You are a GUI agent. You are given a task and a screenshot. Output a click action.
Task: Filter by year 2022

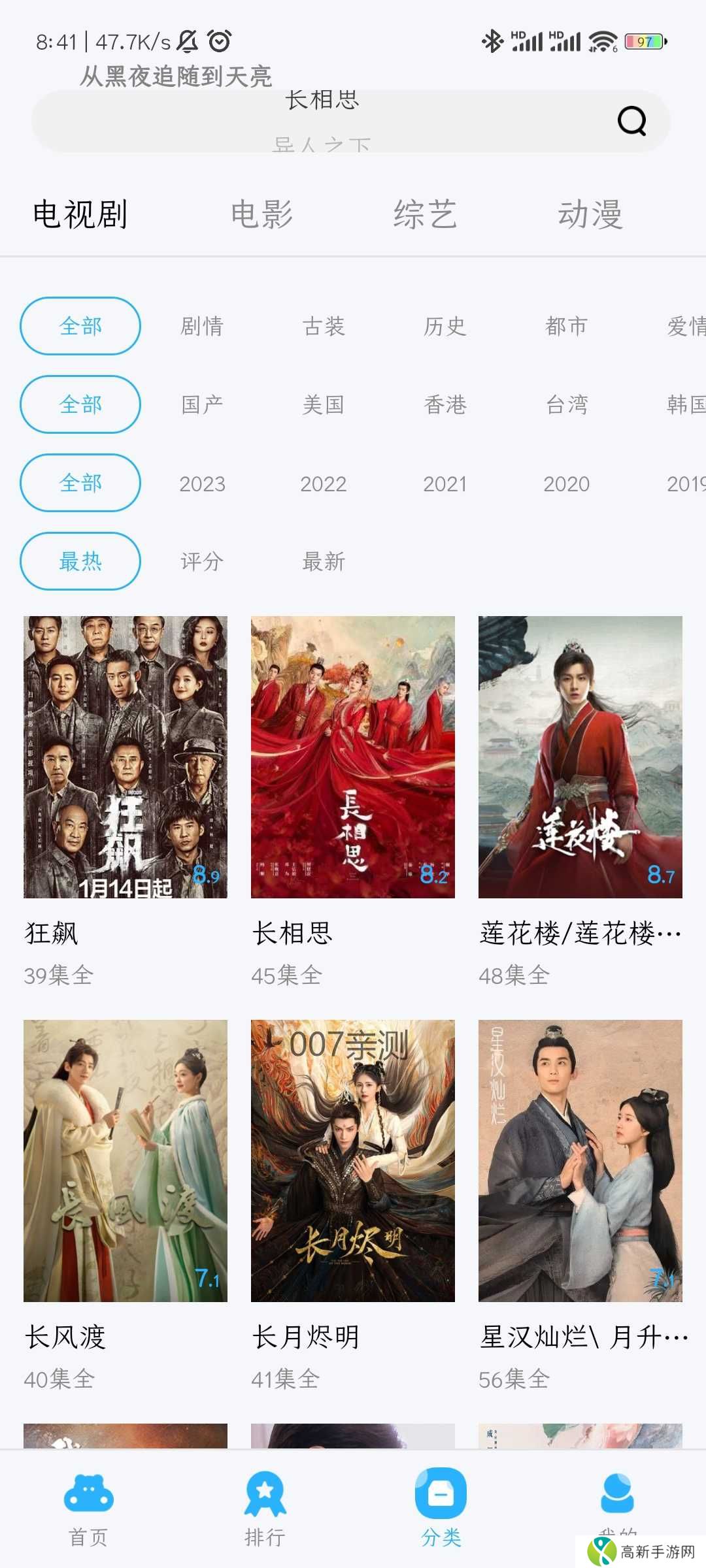tap(324, 483)
